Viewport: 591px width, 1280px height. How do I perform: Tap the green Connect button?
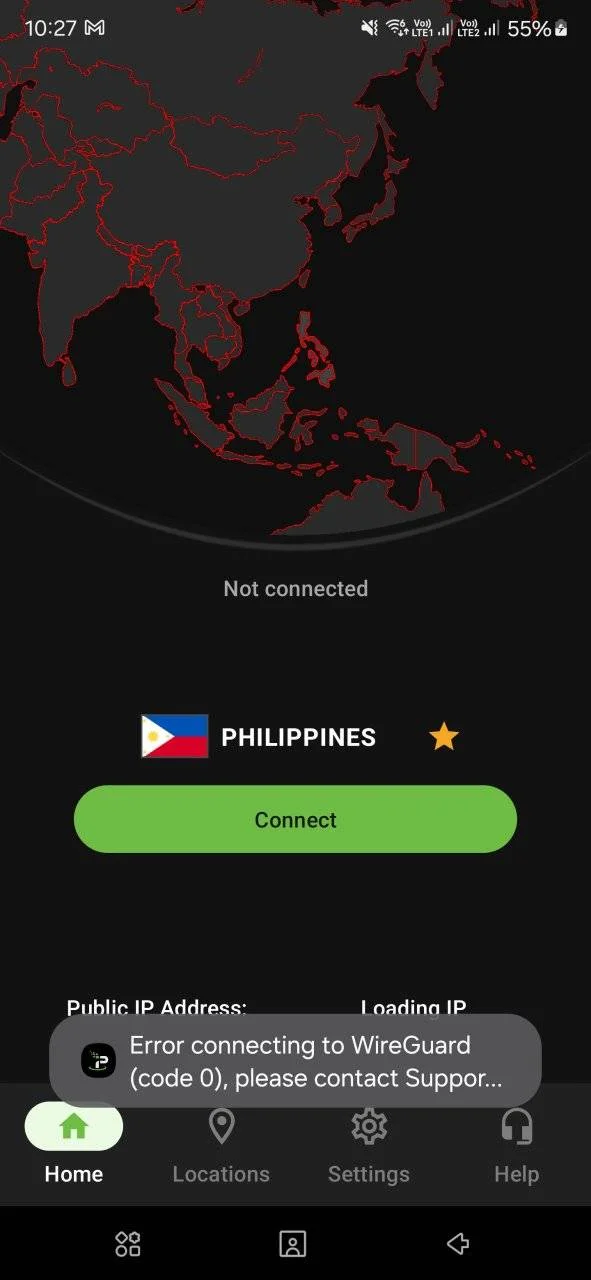click(295, 819)
